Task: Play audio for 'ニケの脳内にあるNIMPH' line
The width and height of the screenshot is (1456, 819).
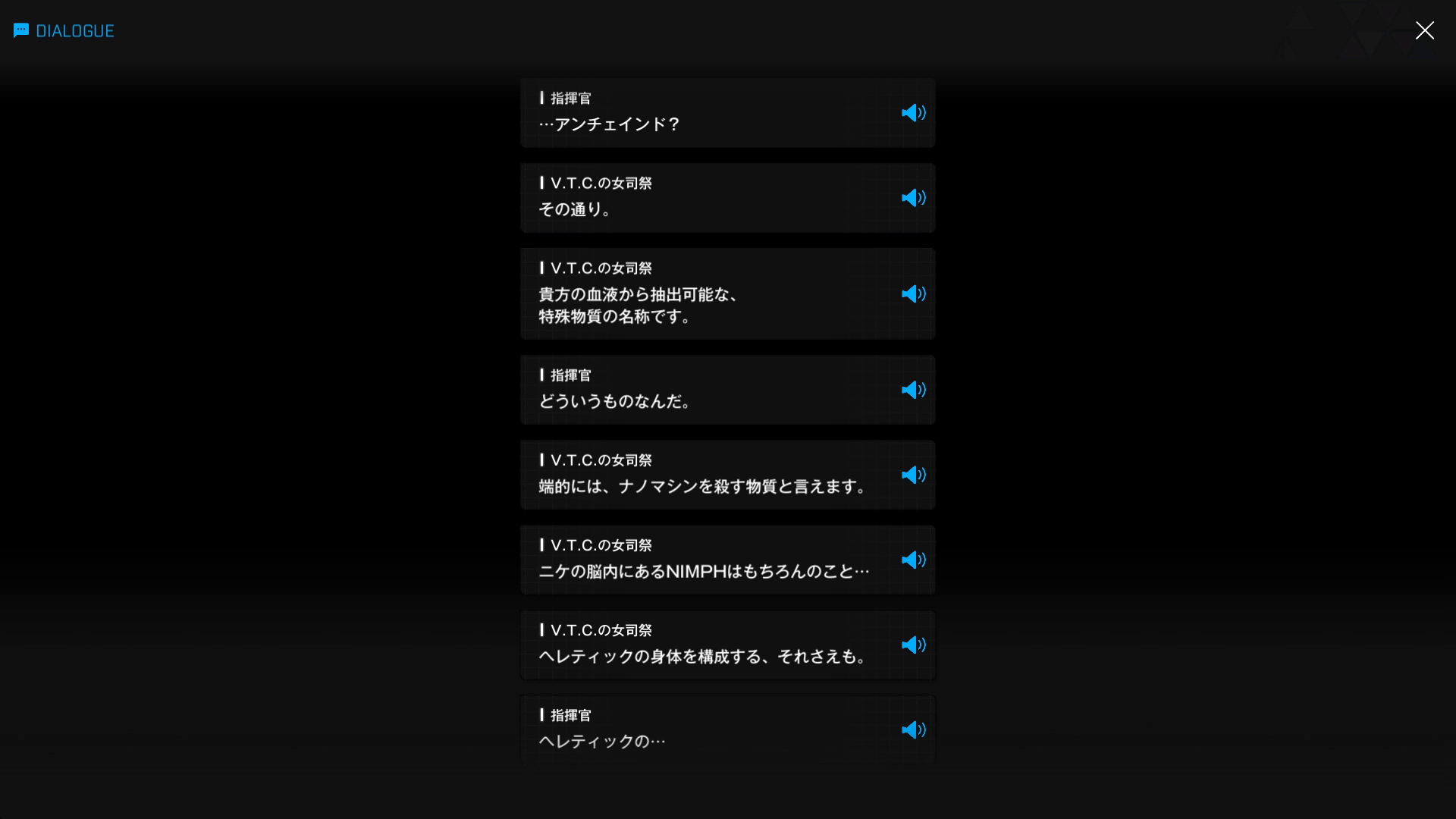Action: click(x=913, y=560)
